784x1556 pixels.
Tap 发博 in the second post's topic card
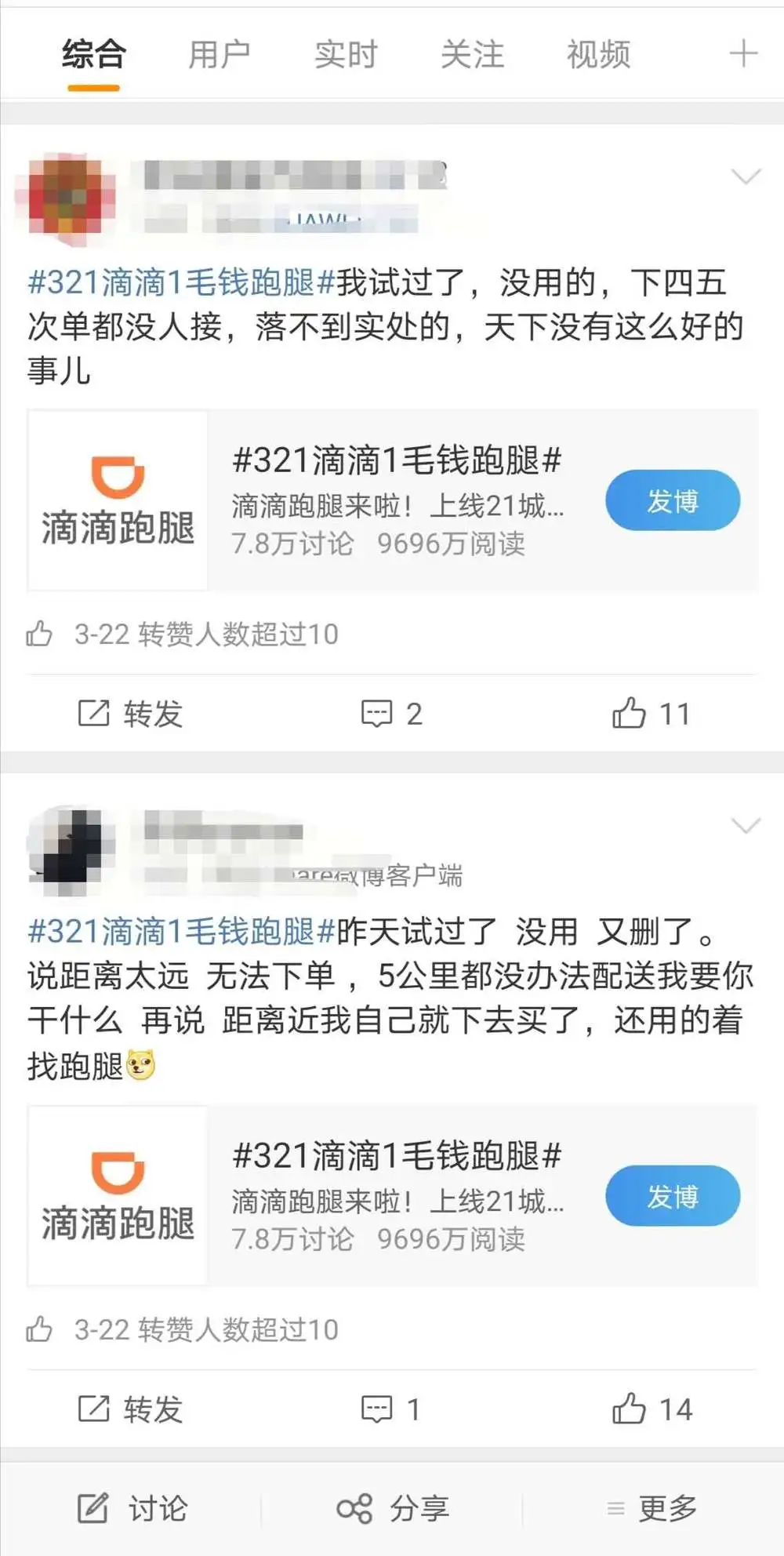coord(672,1196)
